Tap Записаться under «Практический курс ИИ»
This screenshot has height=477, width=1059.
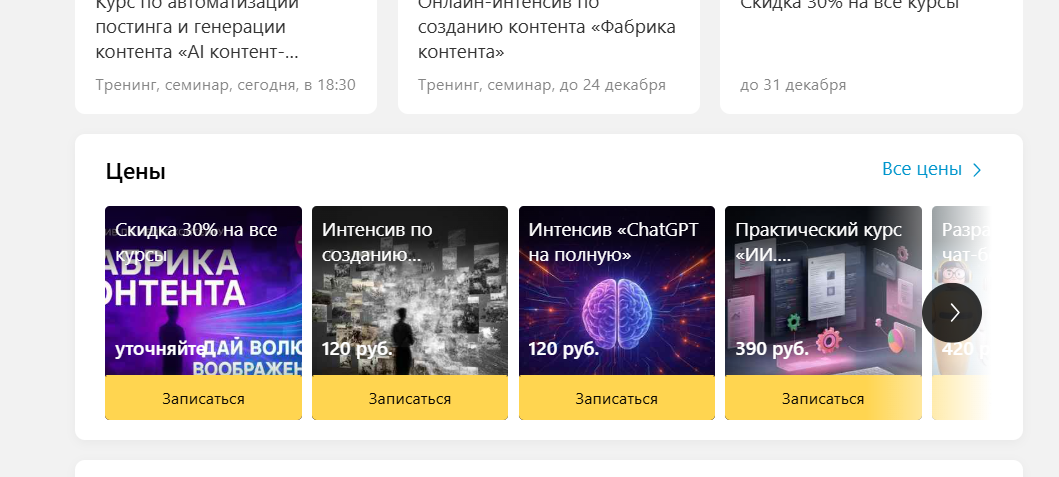coord(822,399)
